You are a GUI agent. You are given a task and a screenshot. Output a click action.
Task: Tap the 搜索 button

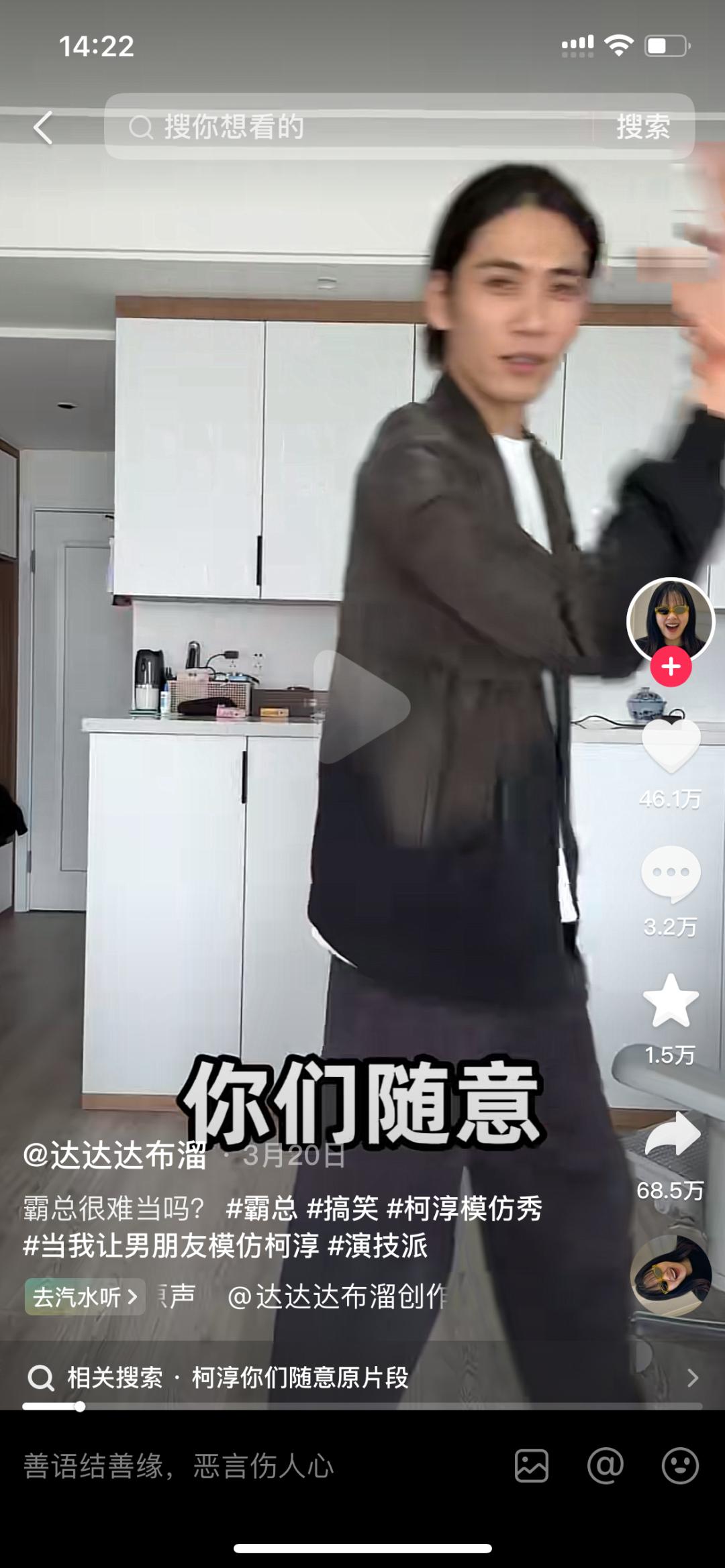coord(642,127)
